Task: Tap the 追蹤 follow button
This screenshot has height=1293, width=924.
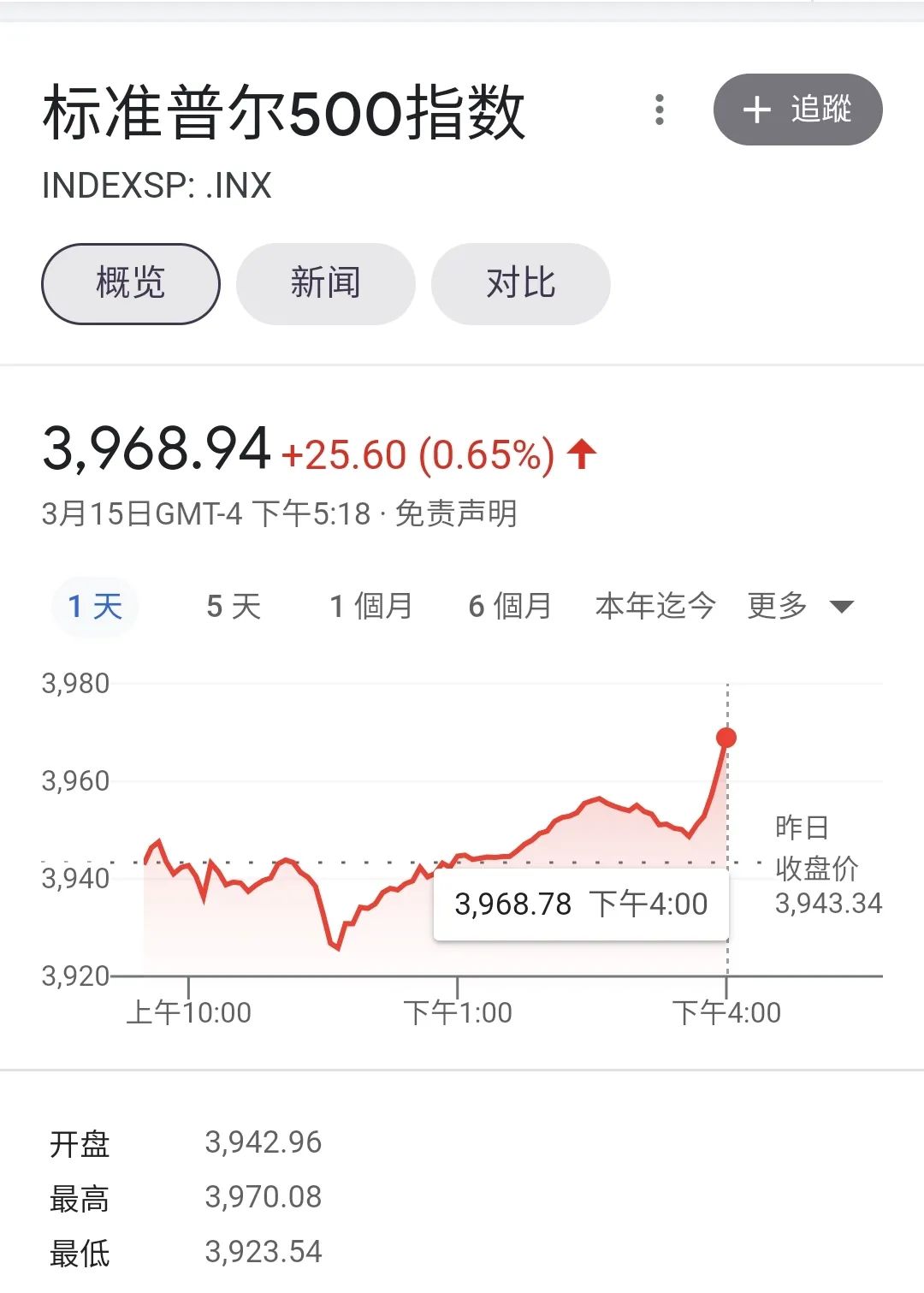Action: click(797, 110)
